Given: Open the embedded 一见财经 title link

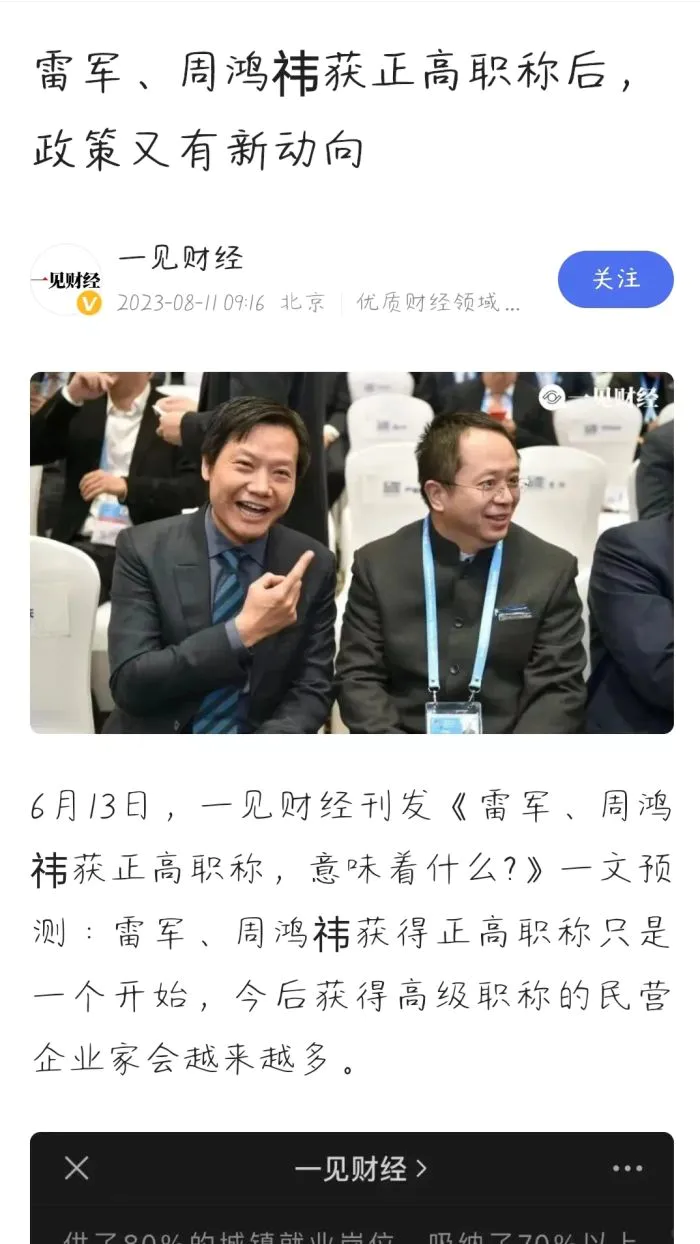Looking at the screenshot, I should coord(359,1168).
